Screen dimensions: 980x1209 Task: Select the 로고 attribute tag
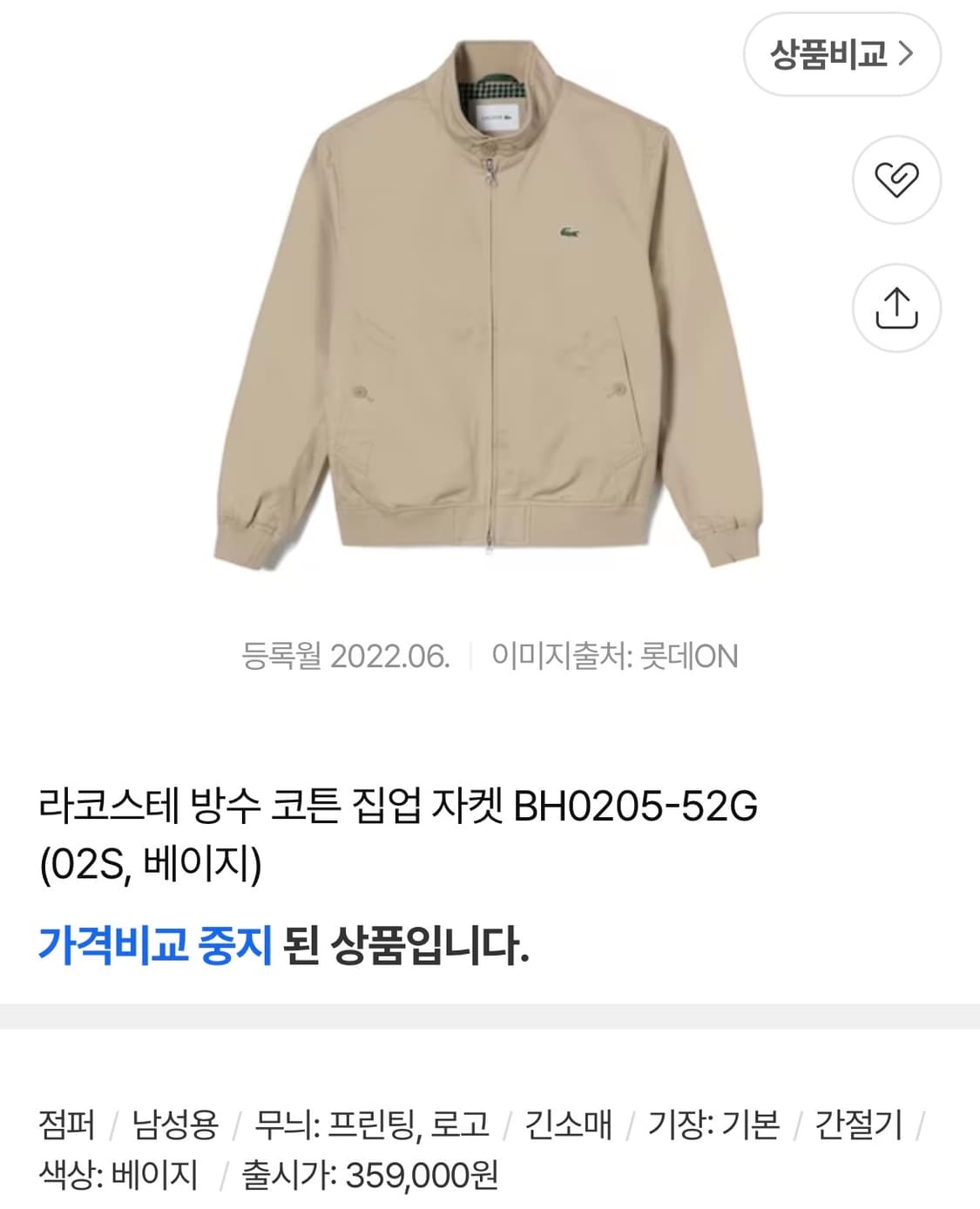(463, 1124)
